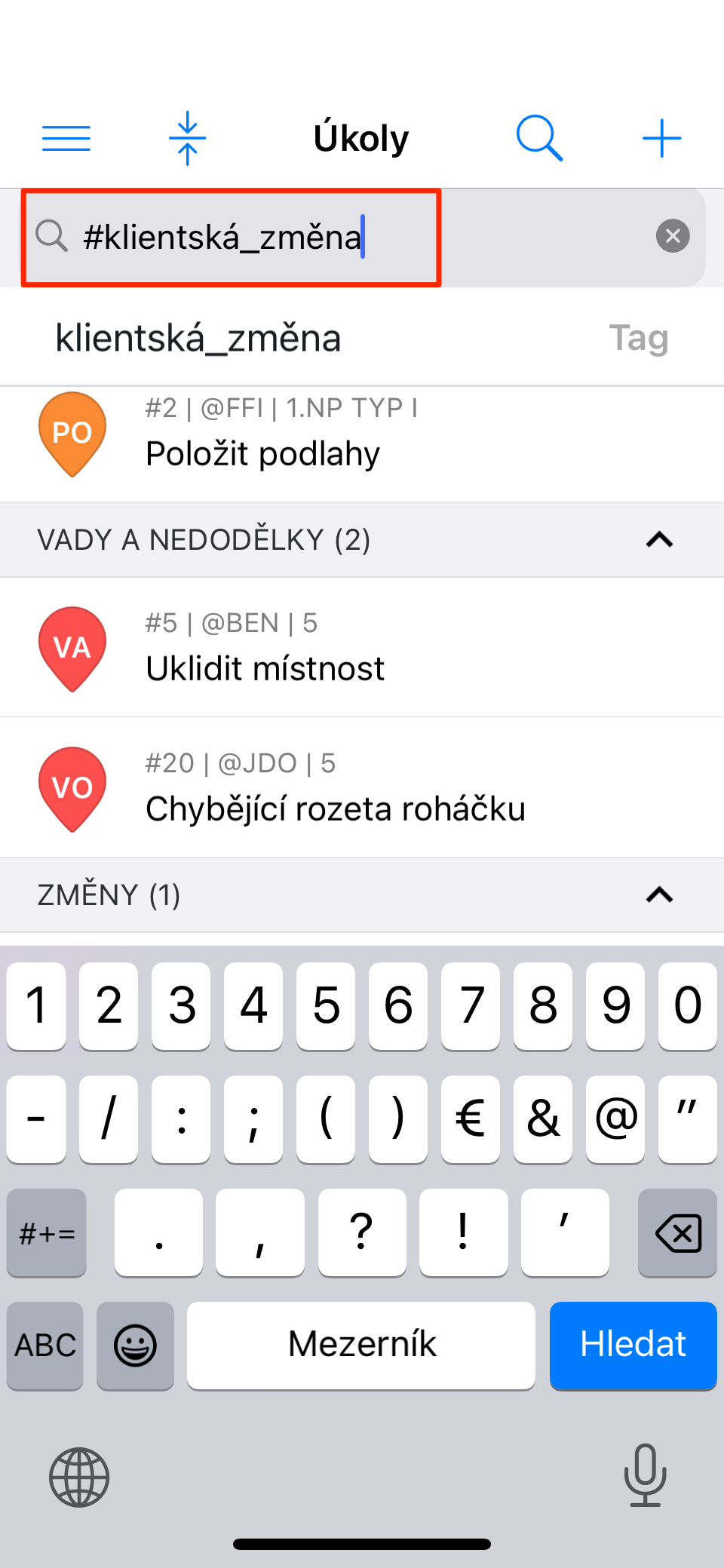Collapse all task groups
The width and height of the screenshot is (724, 1568).
[187, 139]
